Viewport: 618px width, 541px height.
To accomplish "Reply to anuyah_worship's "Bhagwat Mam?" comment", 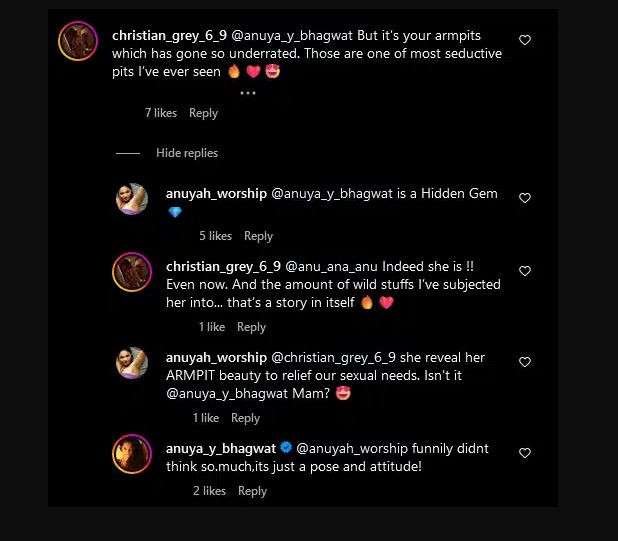I will pos(245,418).
